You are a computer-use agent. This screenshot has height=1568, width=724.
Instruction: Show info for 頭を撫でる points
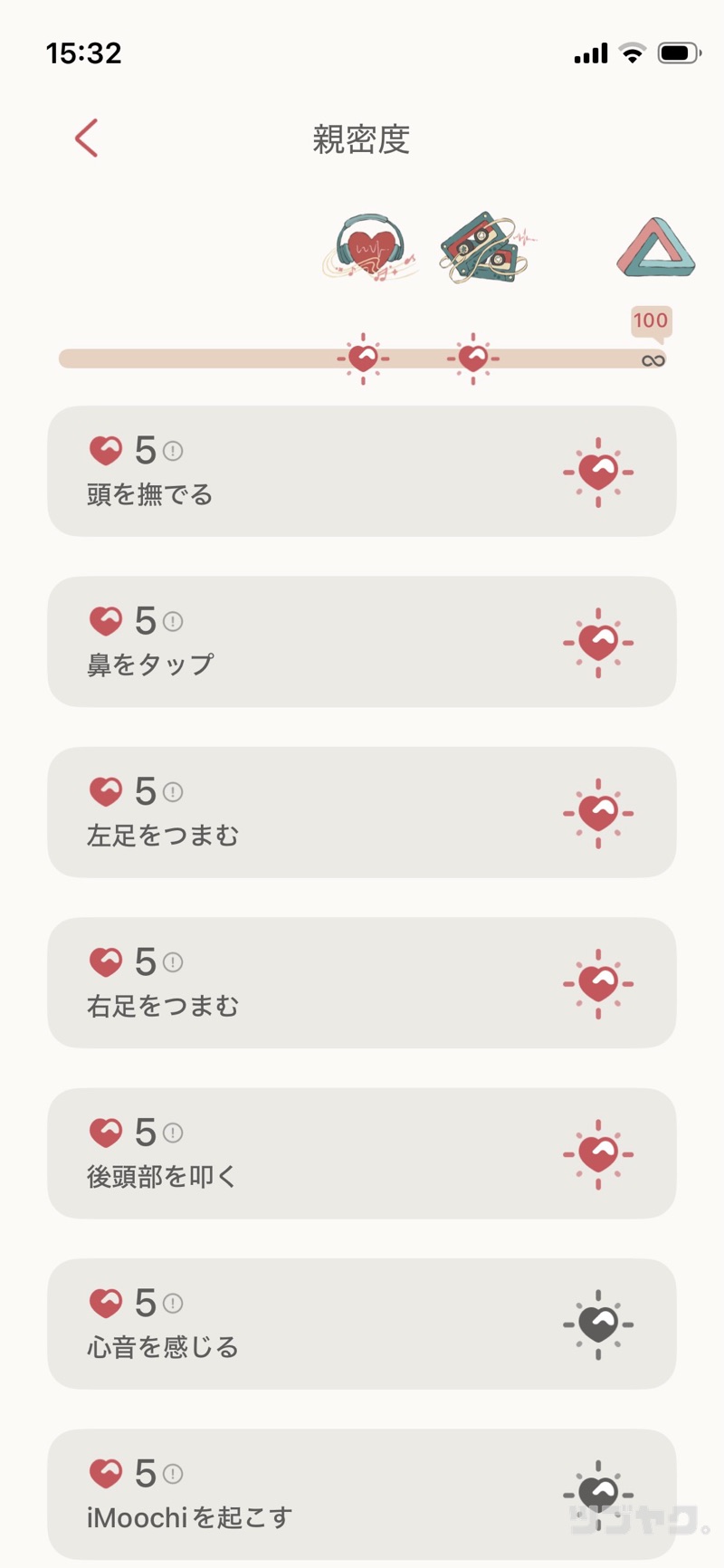(173, 451)
